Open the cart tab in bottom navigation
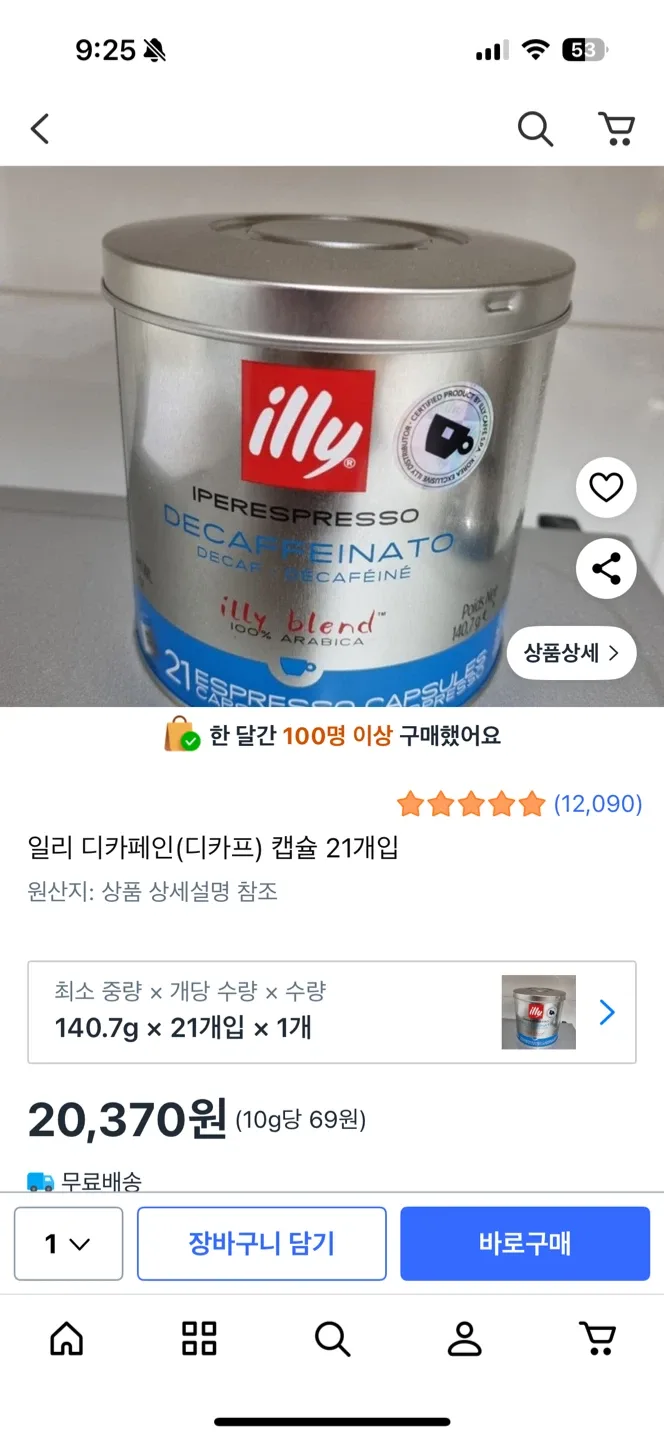The image size is (664, 1440). (x=597, y=1339)
